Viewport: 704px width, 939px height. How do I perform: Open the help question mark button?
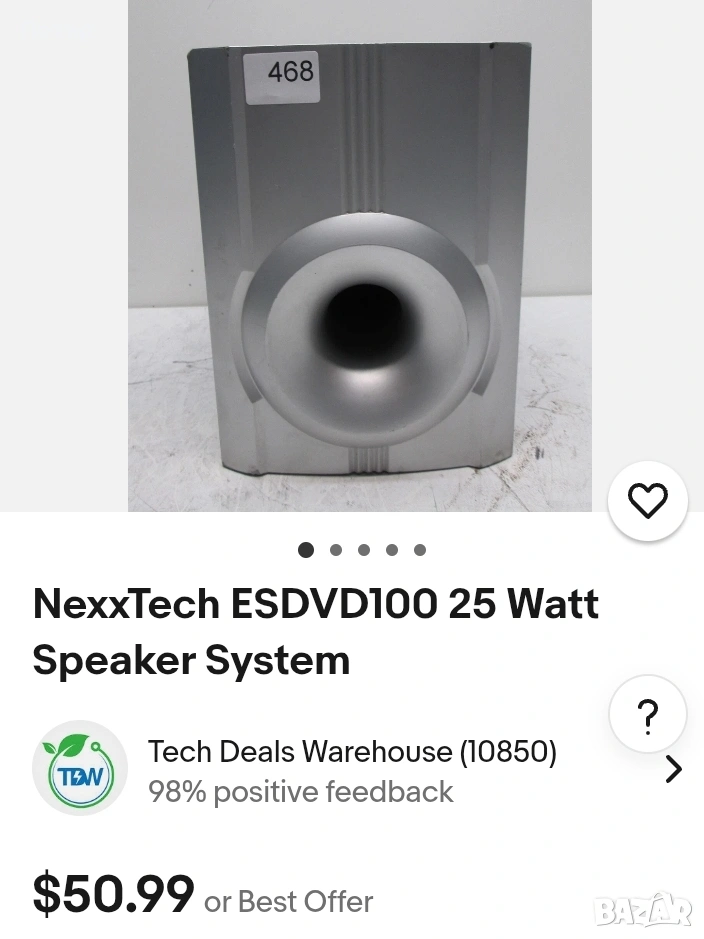pos(647,715)
